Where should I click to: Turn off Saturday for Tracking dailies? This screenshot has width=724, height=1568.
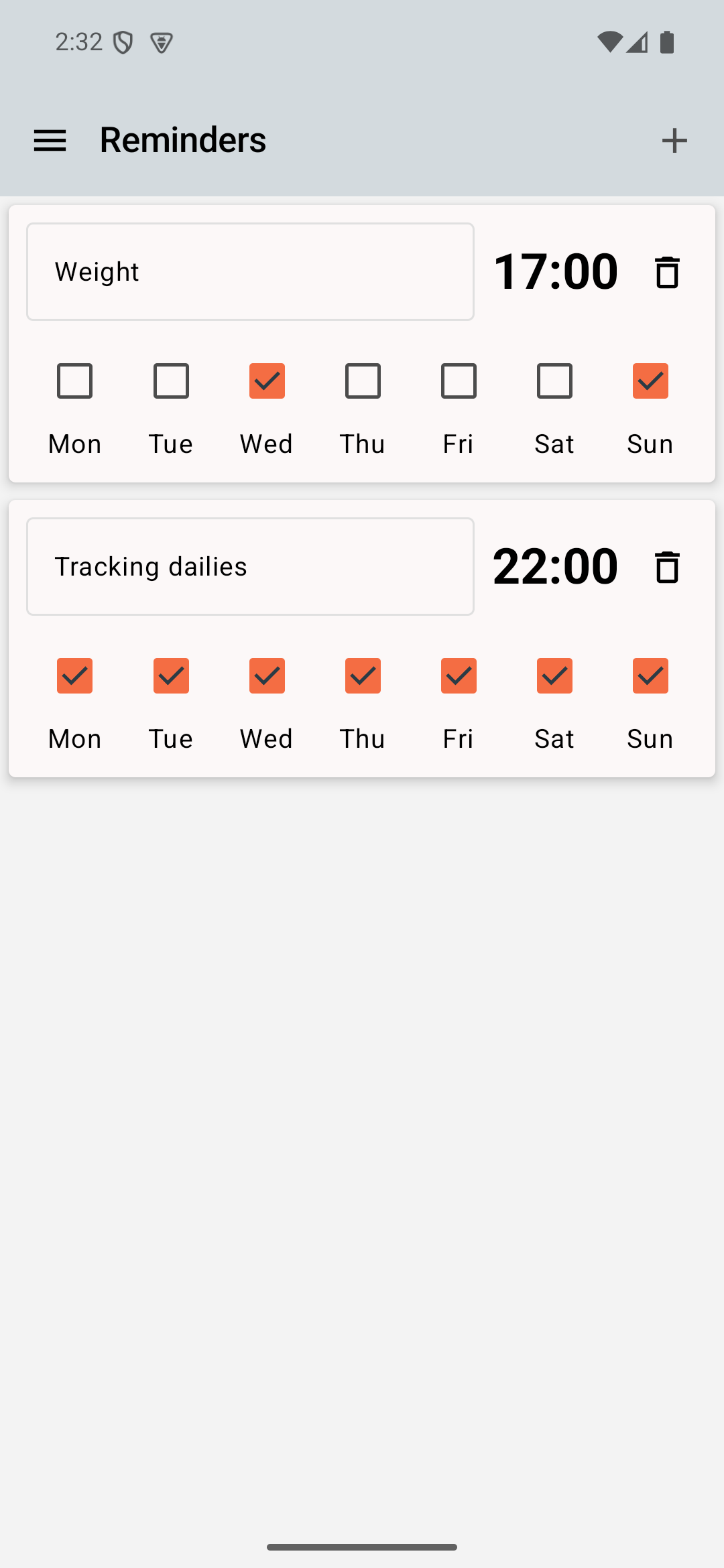coord(554,676)
